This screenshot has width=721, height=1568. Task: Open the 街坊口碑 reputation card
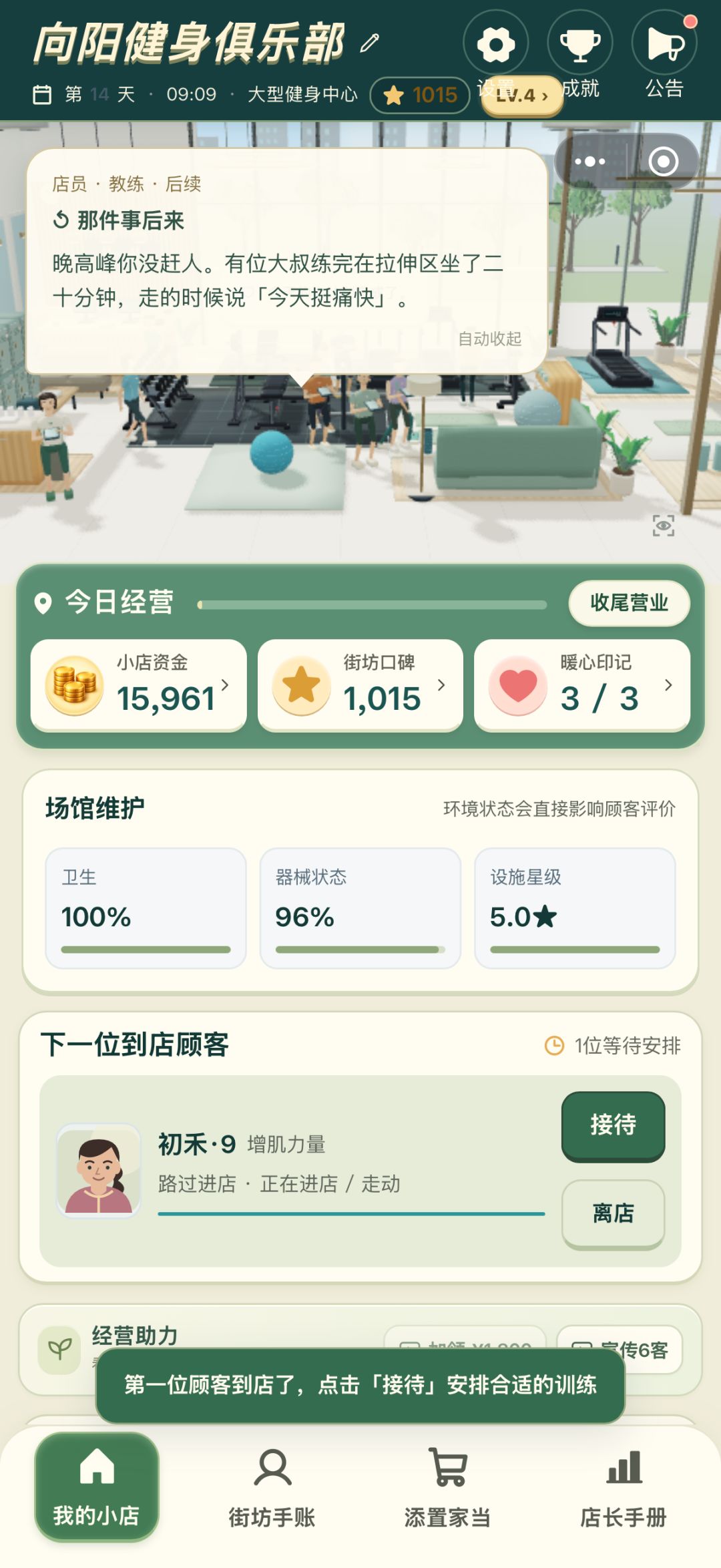pyautogui.click(x=360, y=684)
